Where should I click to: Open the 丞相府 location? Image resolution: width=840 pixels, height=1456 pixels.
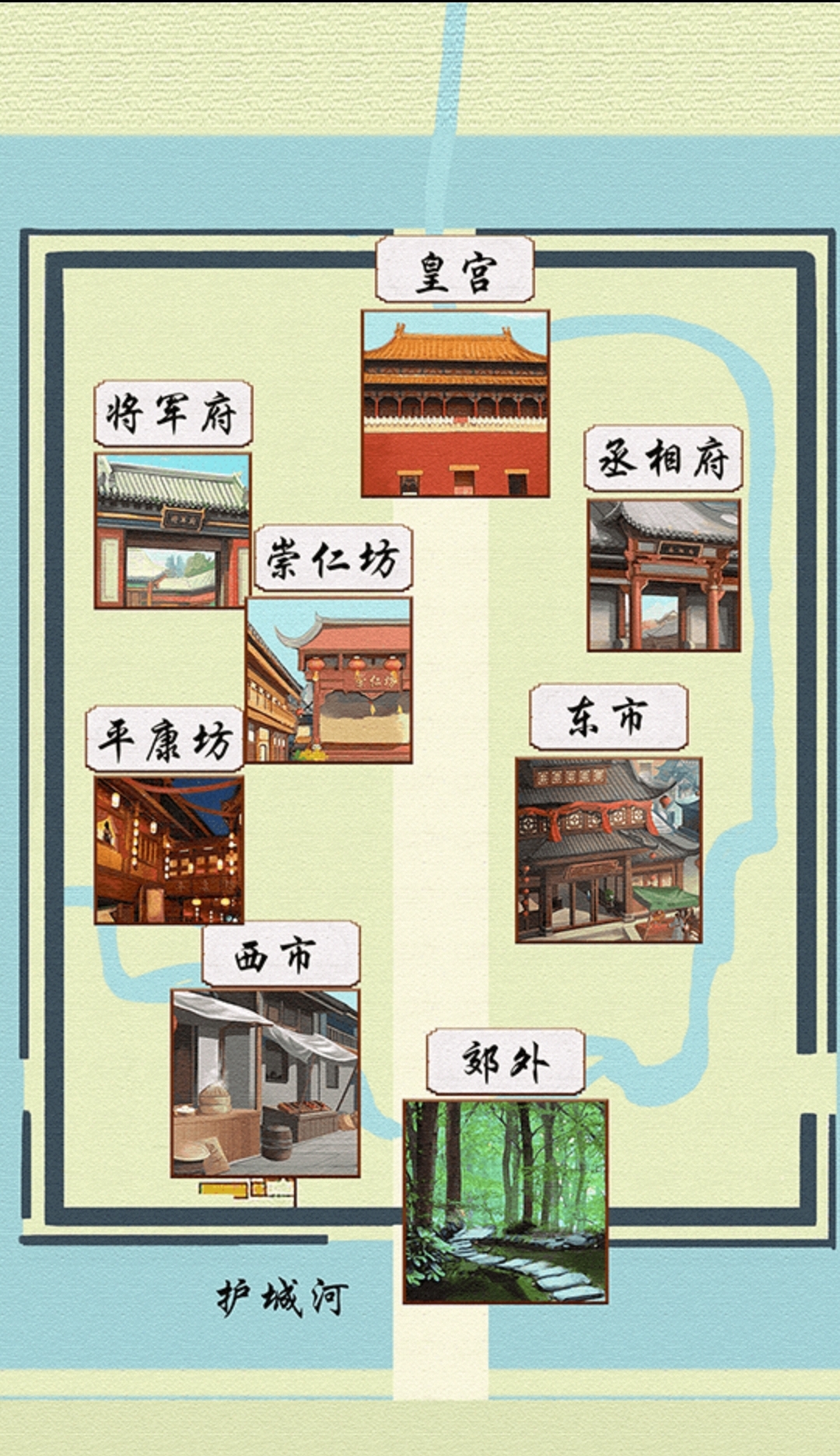coord(663,575)
